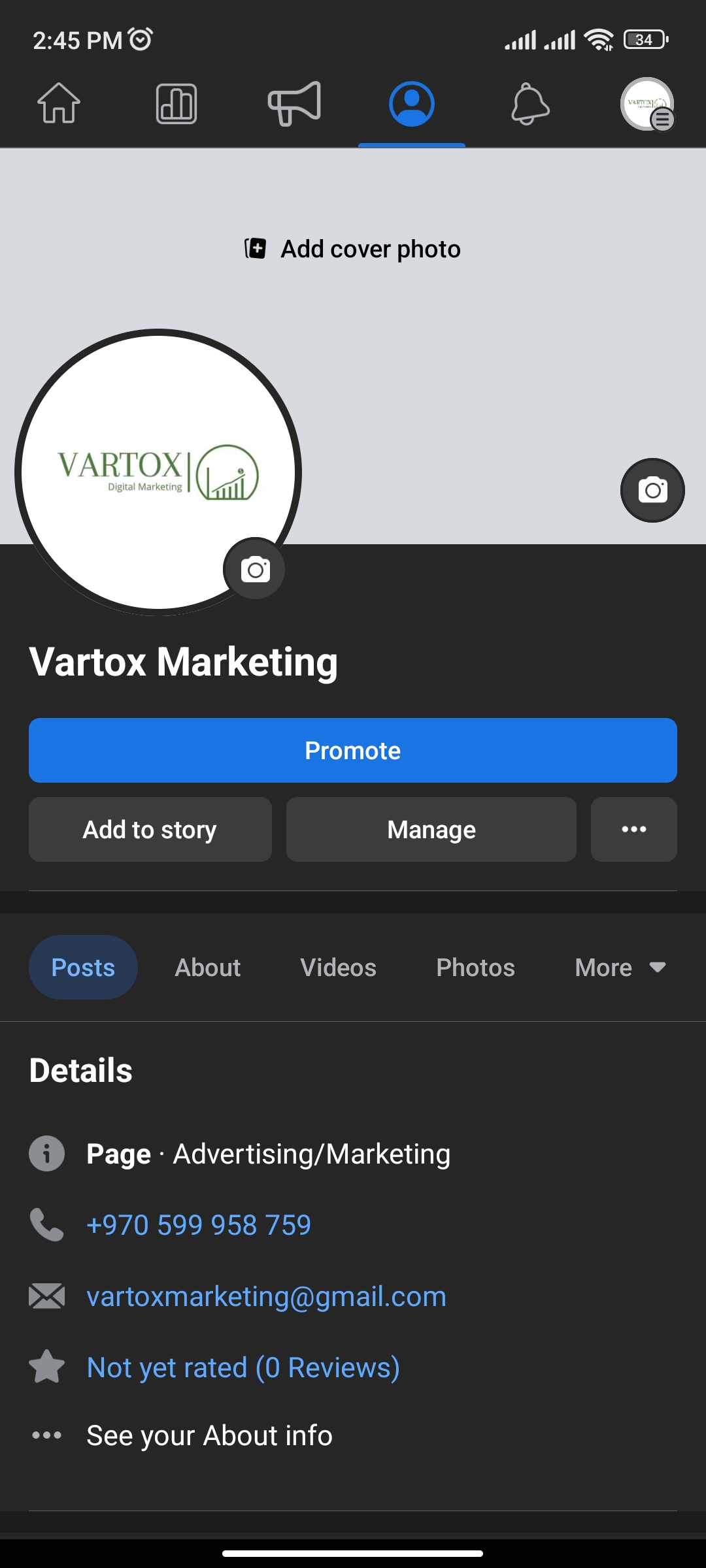Open the insights chart tab
This screenshot has width=706, height=1568.
click(x=176, y=103)
